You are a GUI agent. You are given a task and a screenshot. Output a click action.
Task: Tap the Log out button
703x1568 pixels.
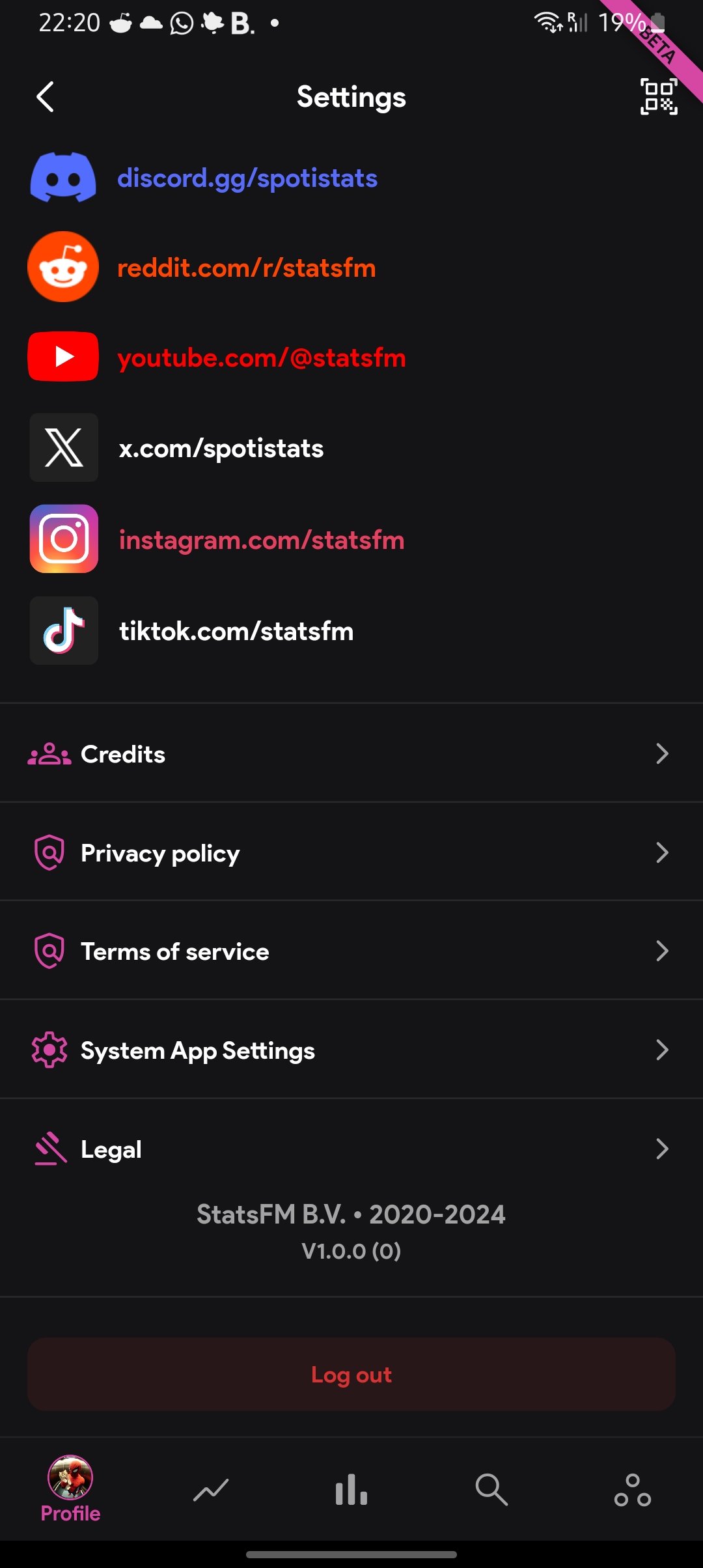click(351, 1375)
